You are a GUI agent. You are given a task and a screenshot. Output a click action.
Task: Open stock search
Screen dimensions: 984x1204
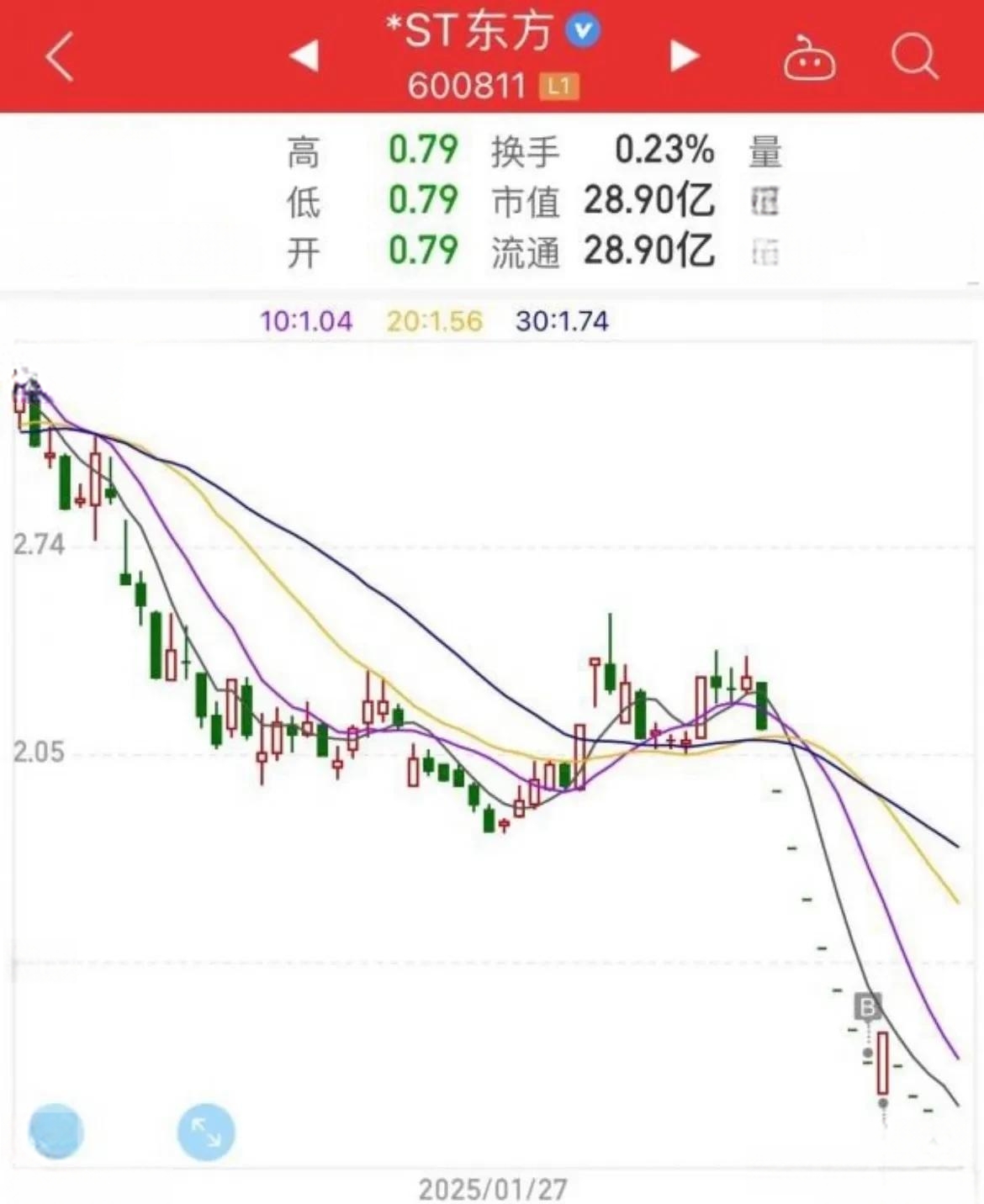coord(913,57)
